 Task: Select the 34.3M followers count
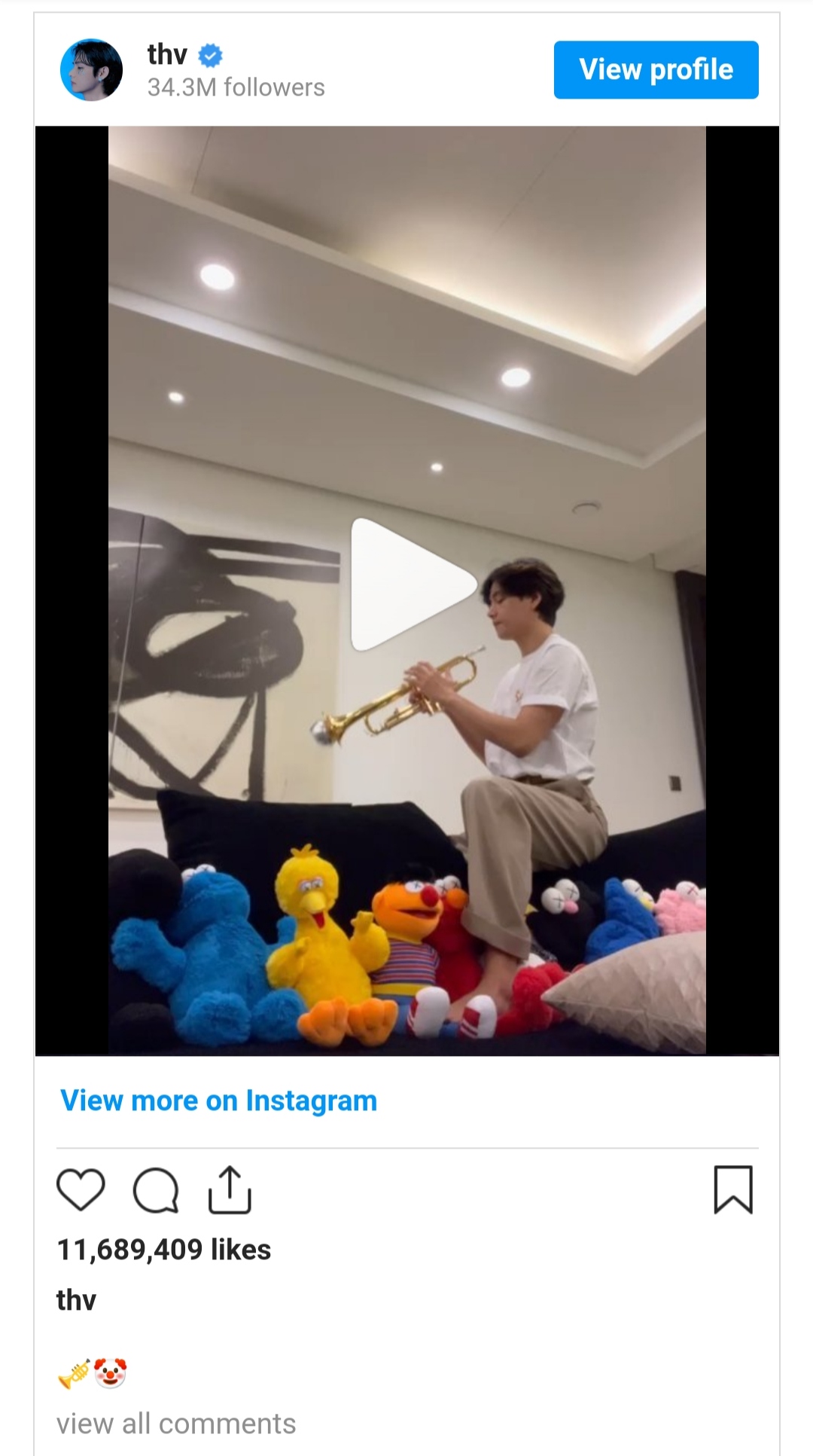[x=236, y=87]
